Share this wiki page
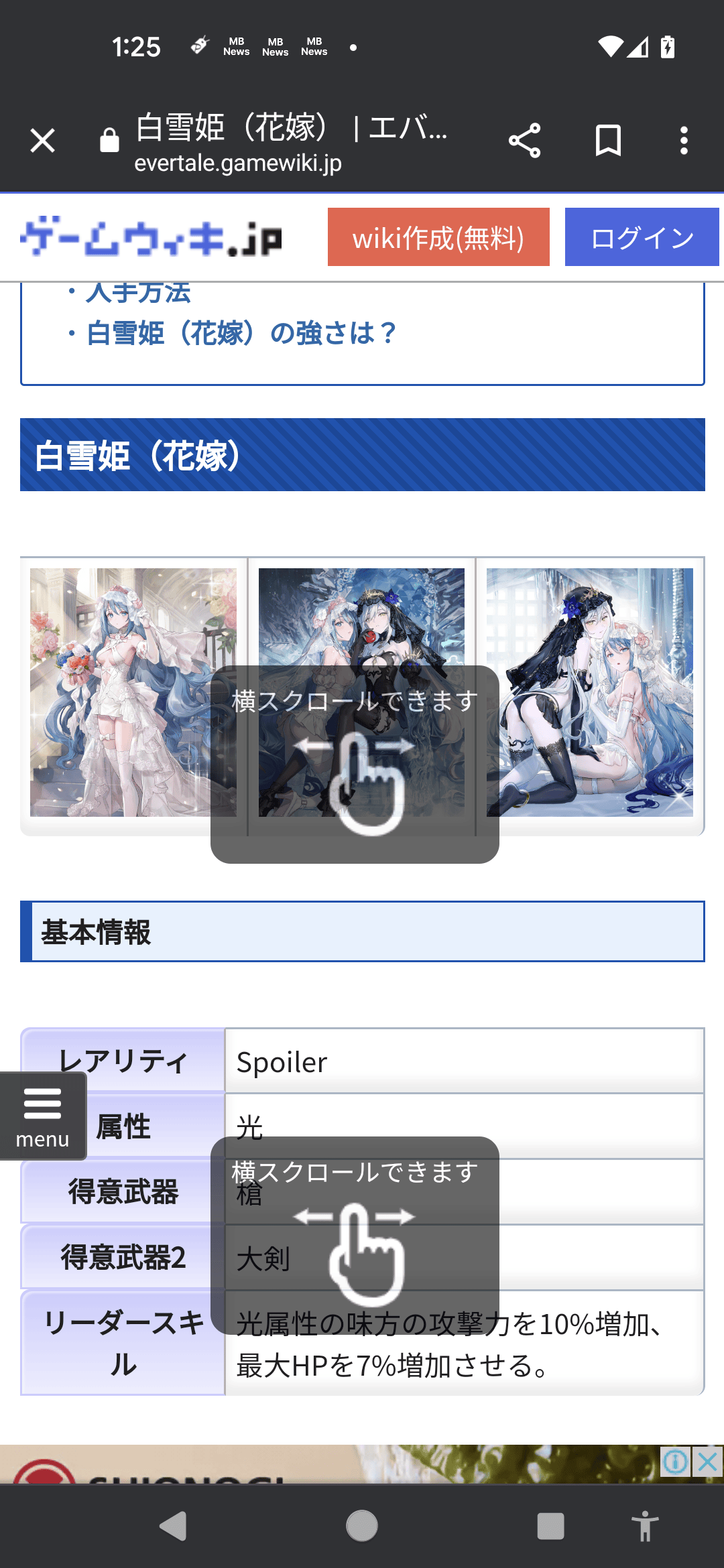Viewport: 724px width, 1568px height. 524,141
